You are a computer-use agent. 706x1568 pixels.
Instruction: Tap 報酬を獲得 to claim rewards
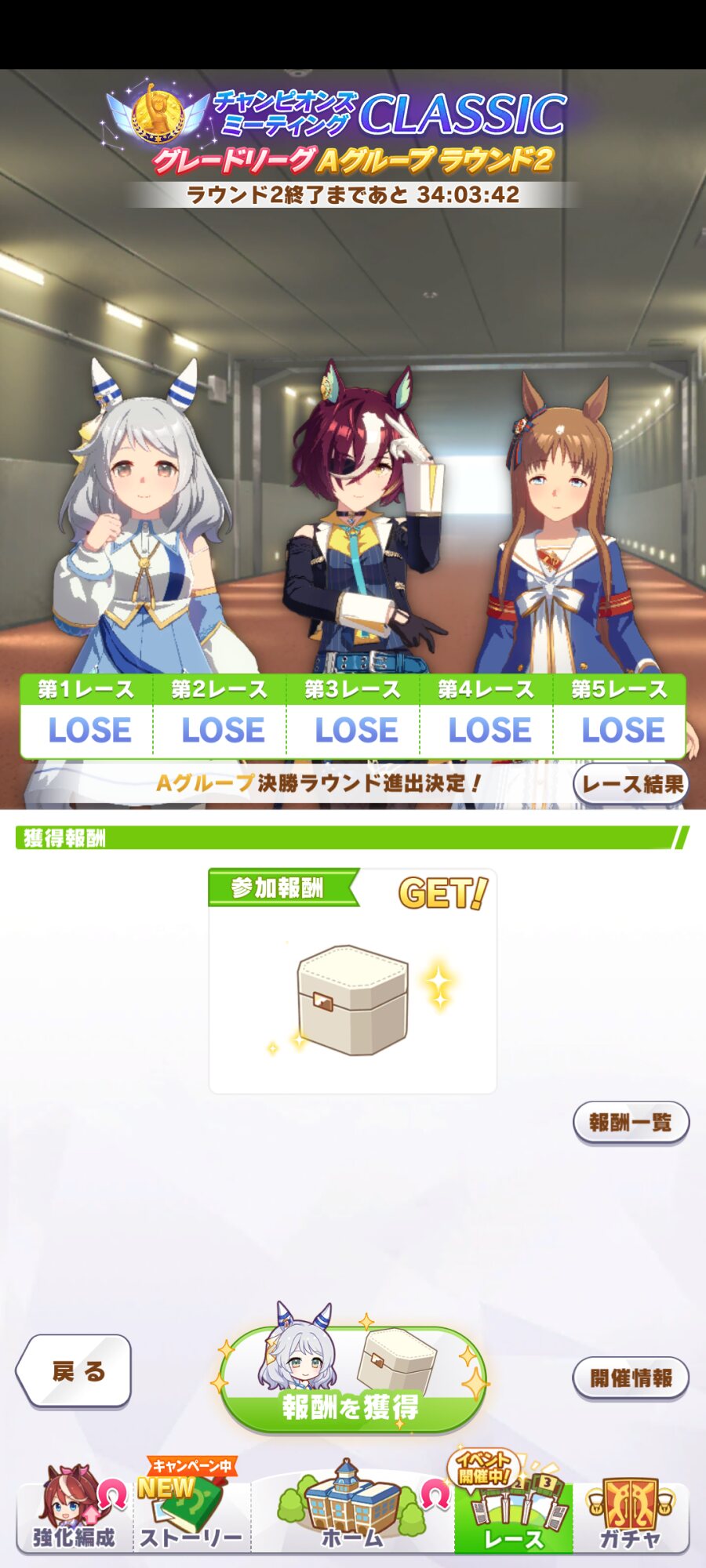[352, 1380]
